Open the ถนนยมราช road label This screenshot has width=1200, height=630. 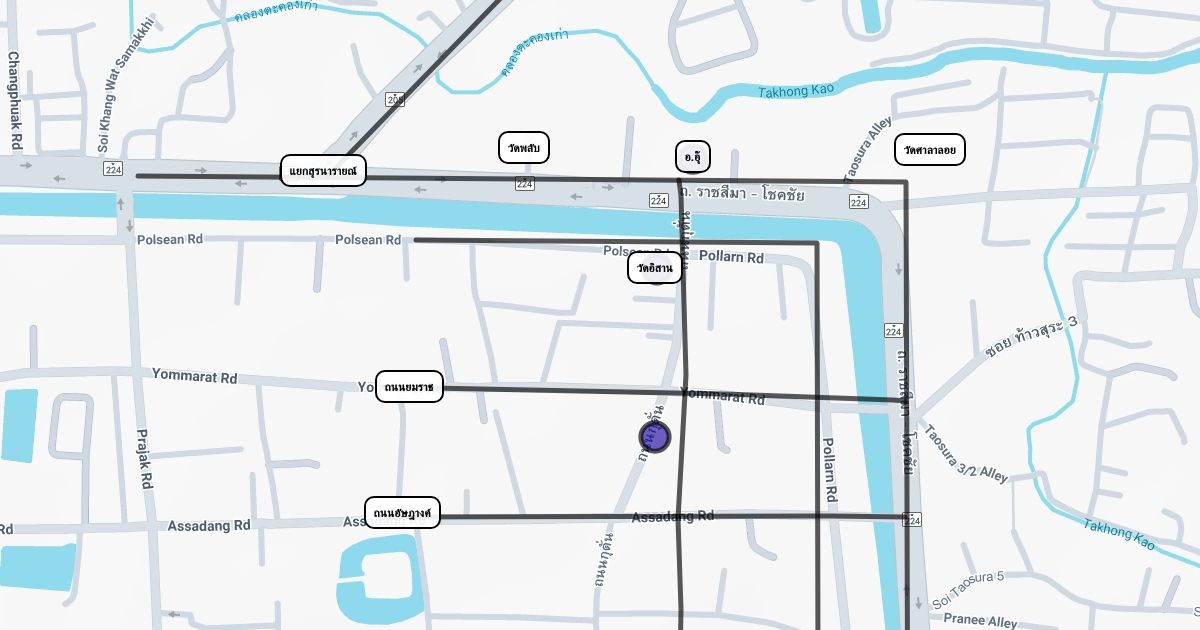pyautogui.click(x=409, y=387)
